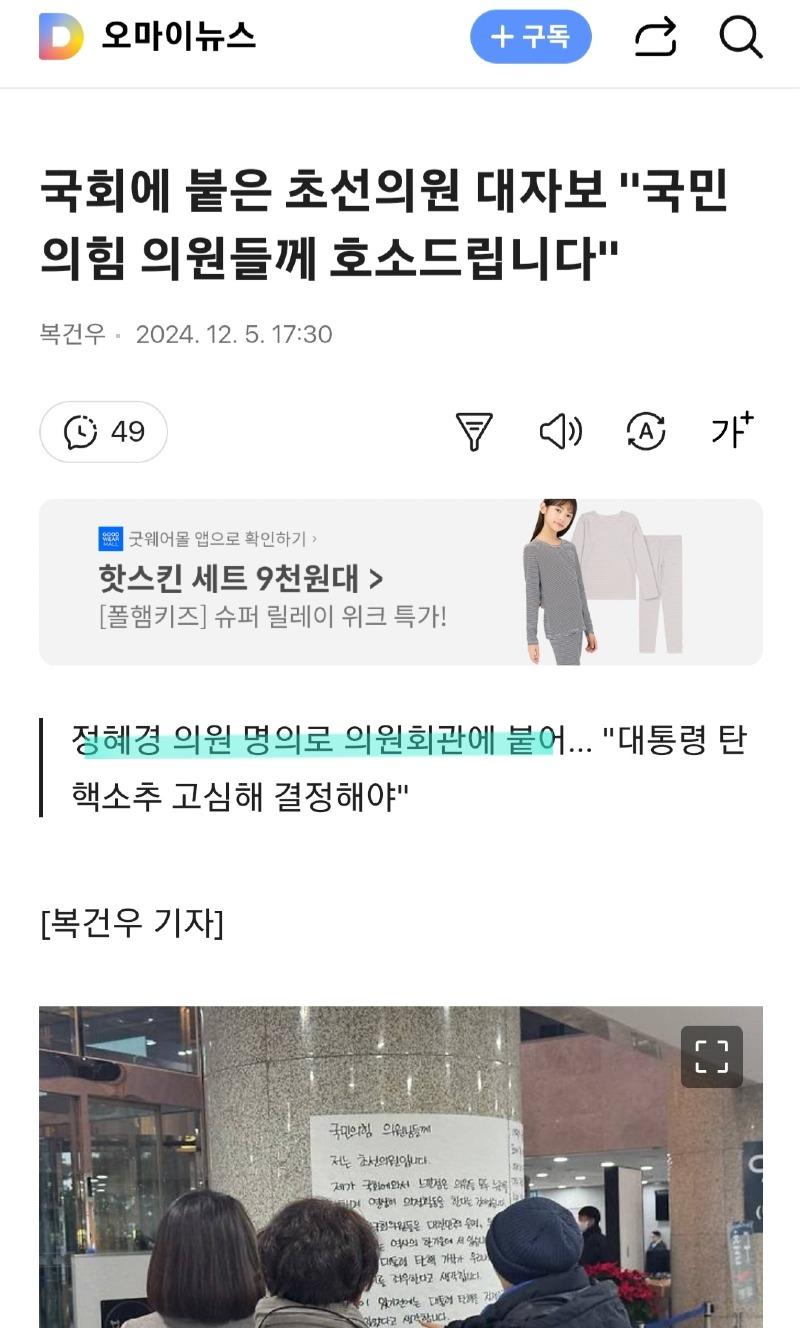
Task: Go to Daum home via D logo
Action: point(61,37)
